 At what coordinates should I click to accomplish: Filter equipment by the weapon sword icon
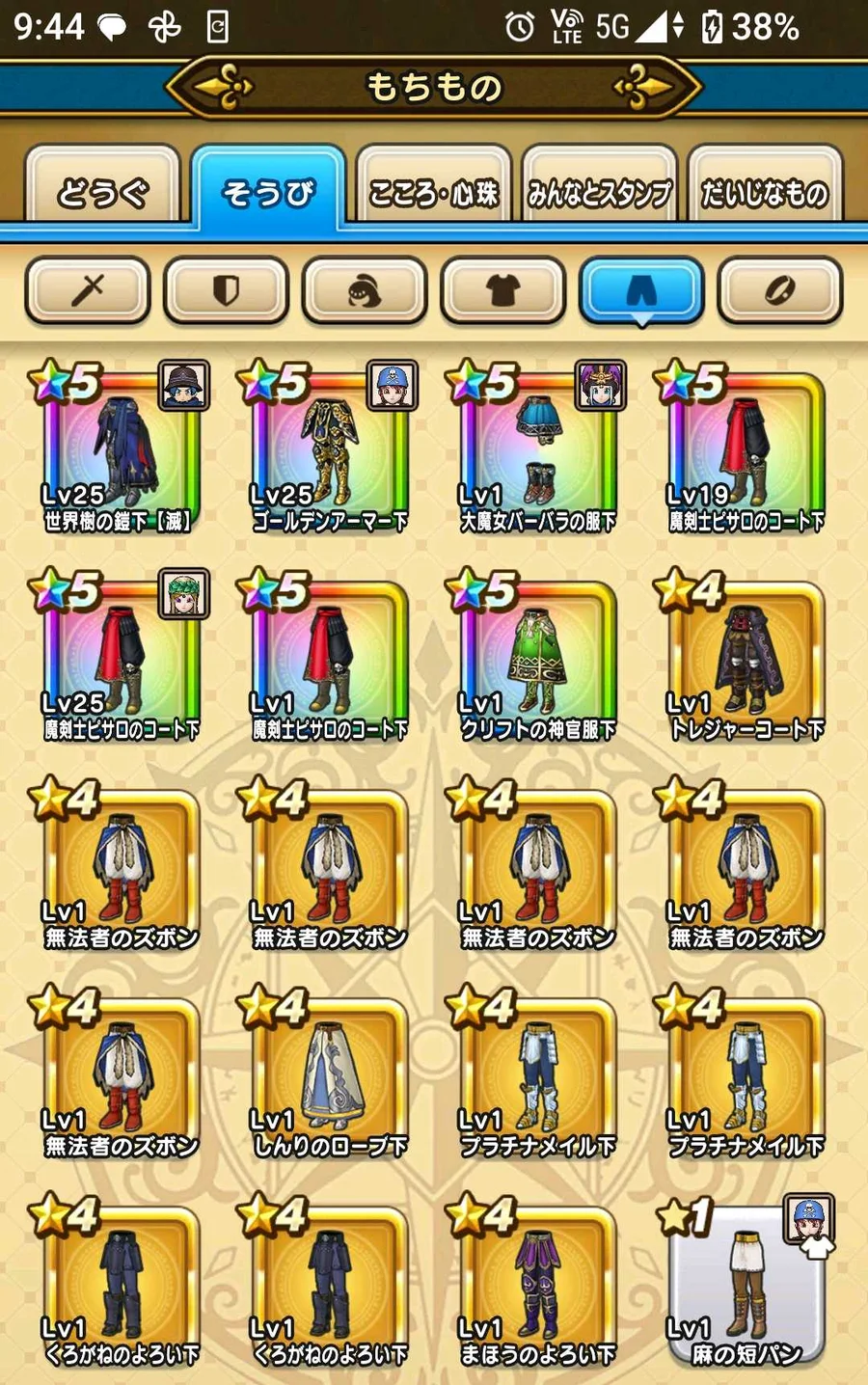(88, 289)
